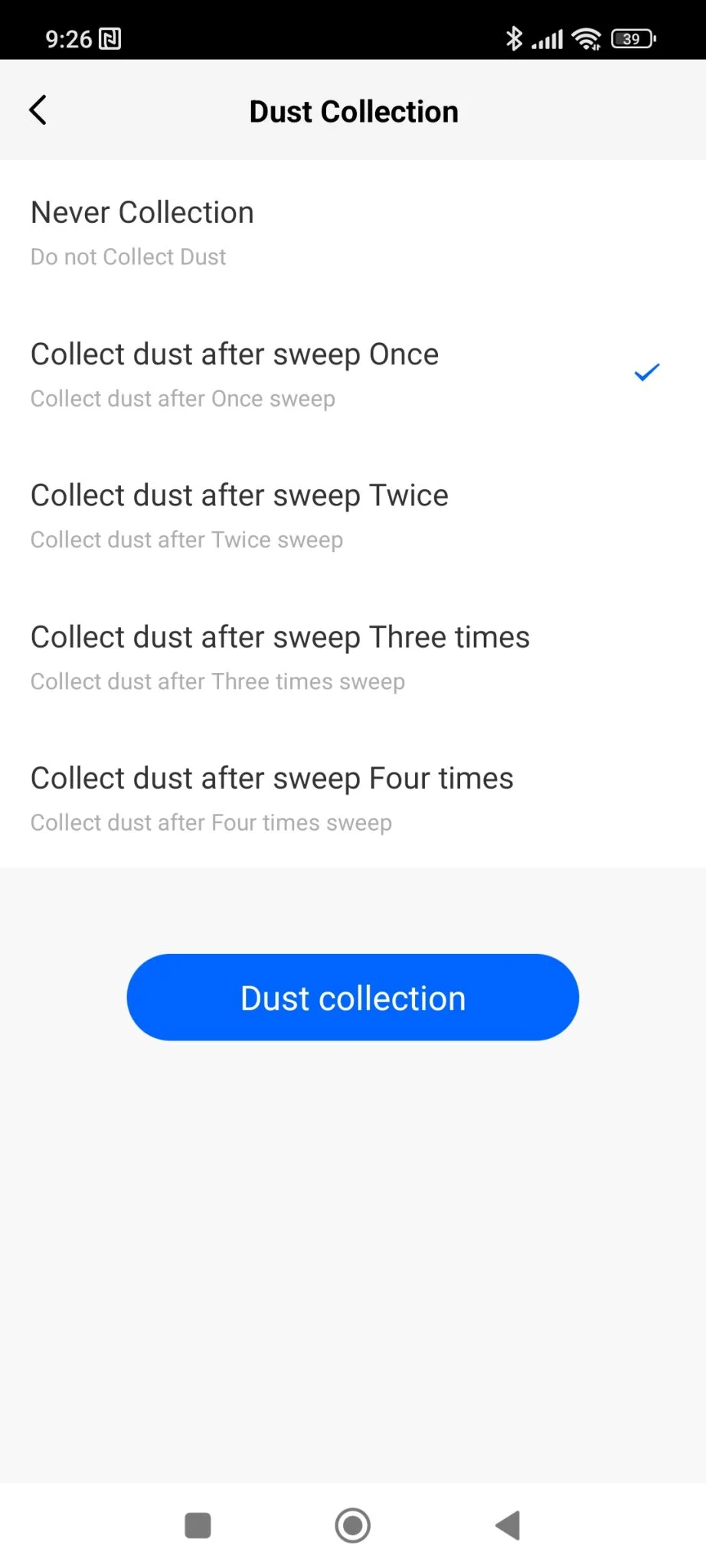The image size is (706, 1568).
Task: Go back from Dust Collection screen
Action: tap(38, 110)
